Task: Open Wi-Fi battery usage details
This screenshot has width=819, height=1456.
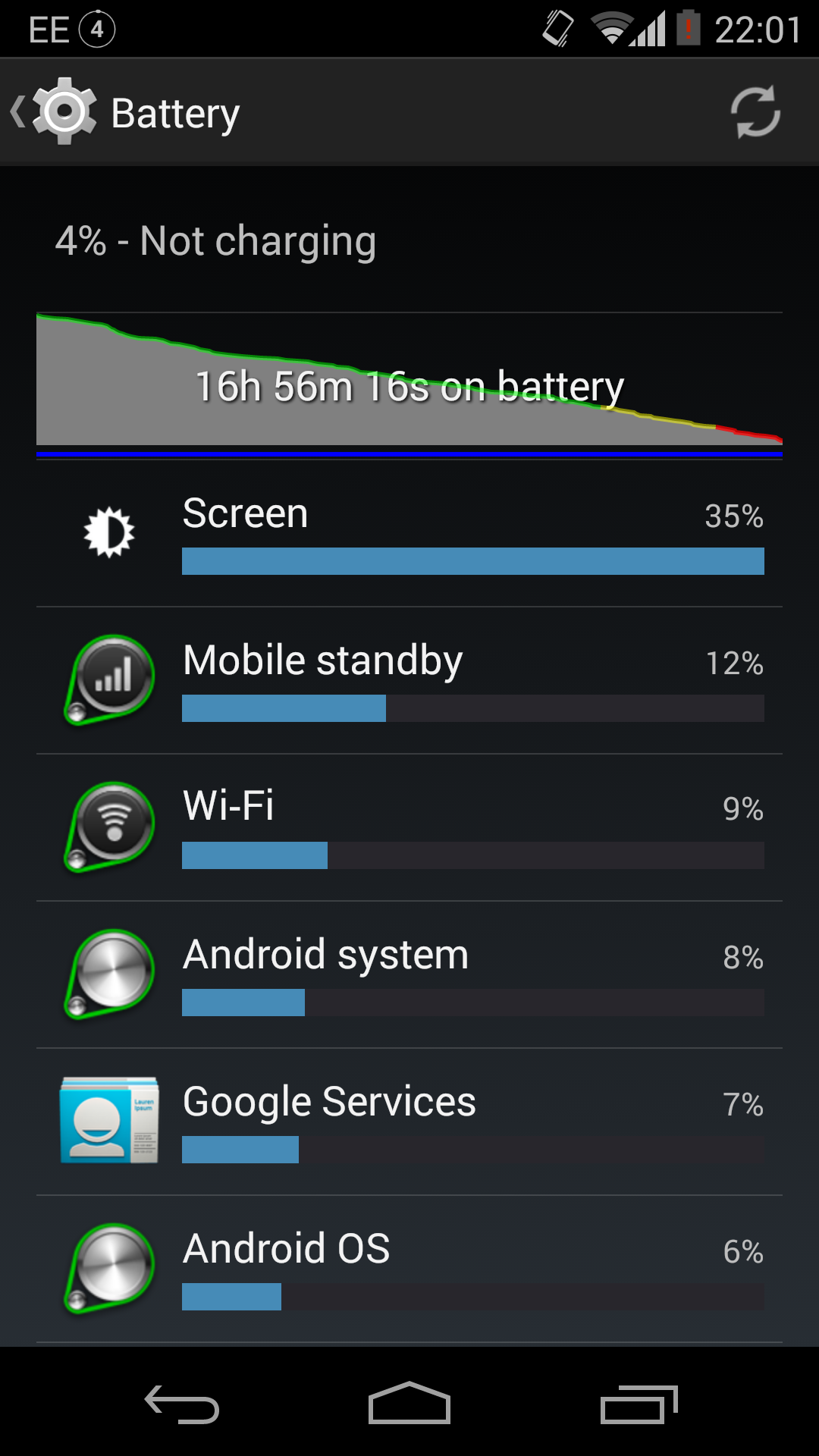Action: click(x=409, y=827)
